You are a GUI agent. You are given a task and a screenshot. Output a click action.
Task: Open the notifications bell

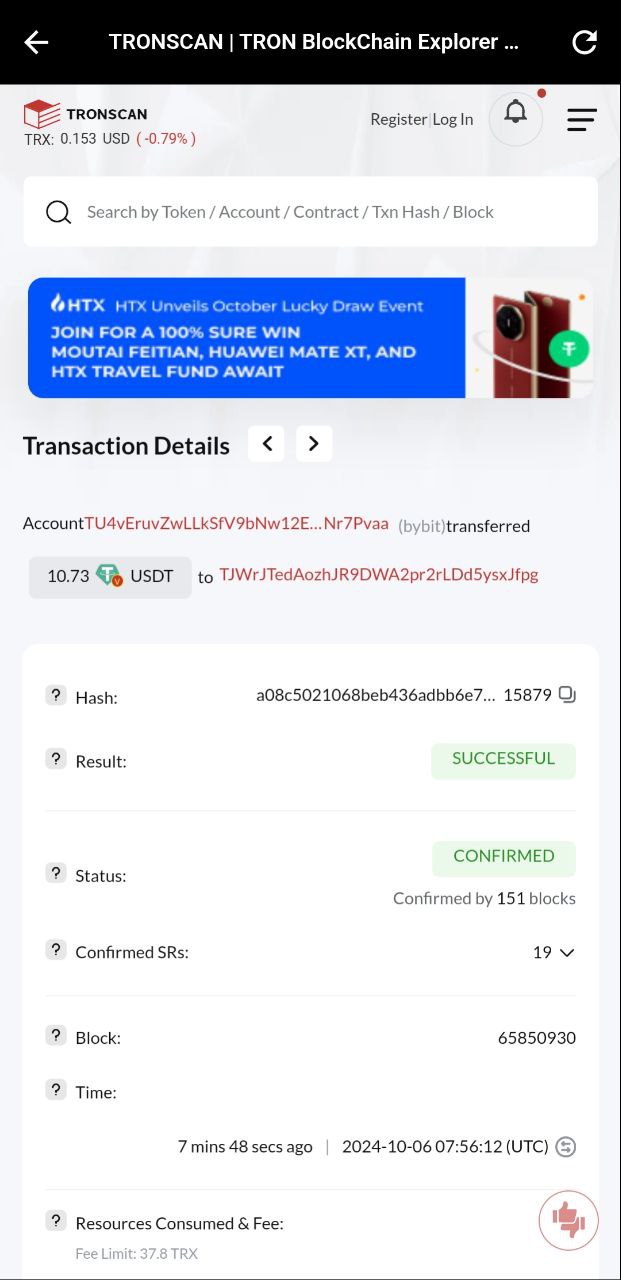point(516,118)
